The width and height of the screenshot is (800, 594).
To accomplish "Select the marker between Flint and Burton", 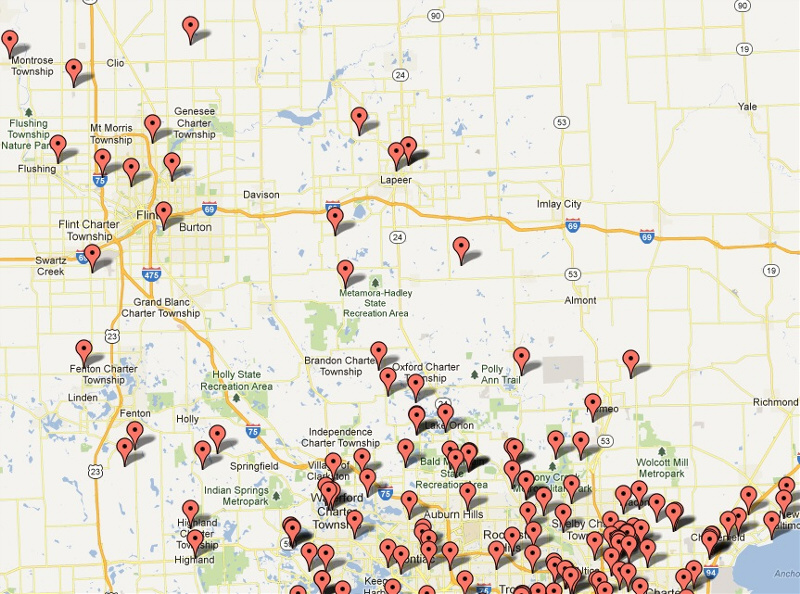I will [x=164, y=213].
